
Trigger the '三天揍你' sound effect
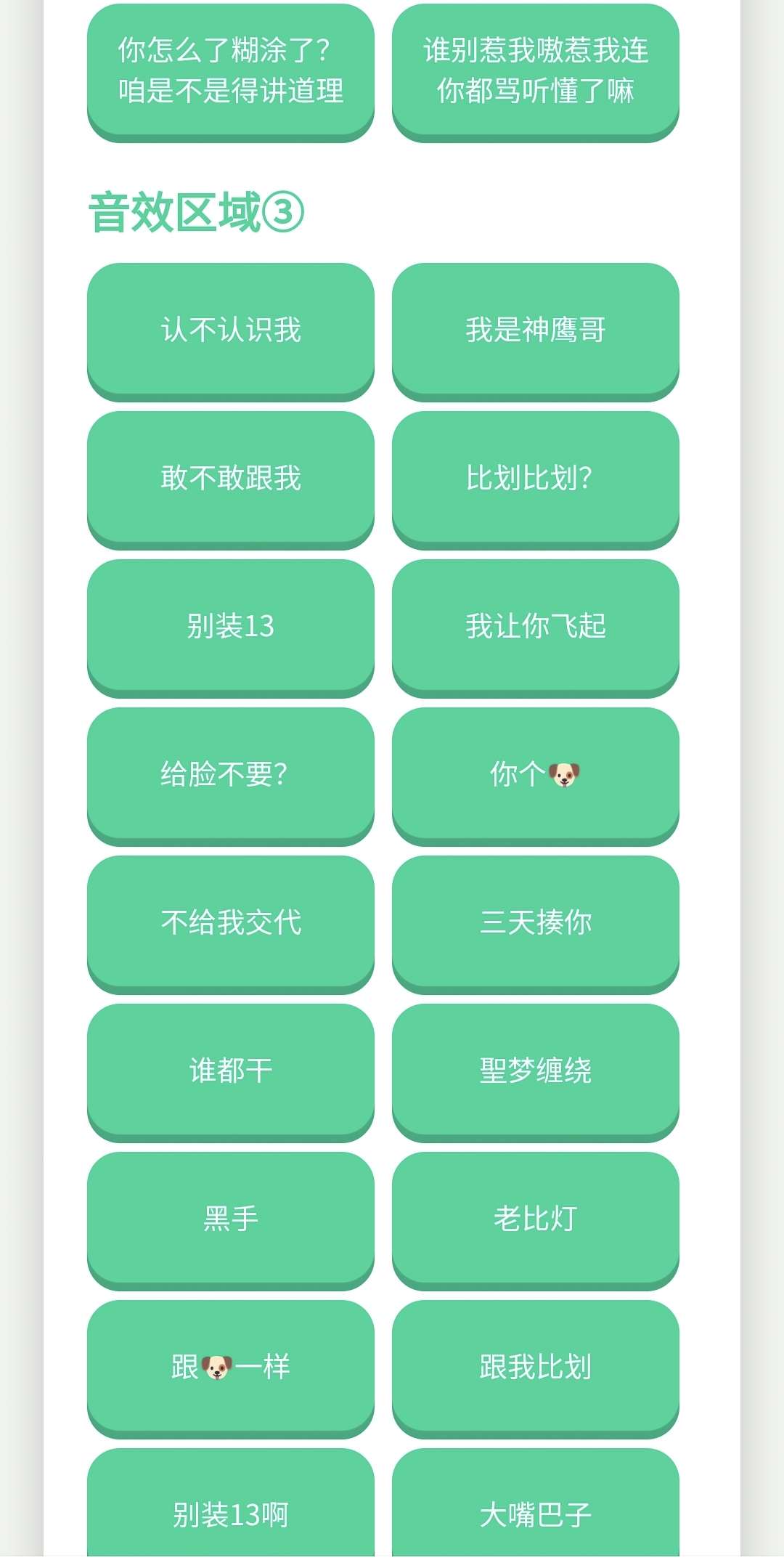tap(536, 922)
